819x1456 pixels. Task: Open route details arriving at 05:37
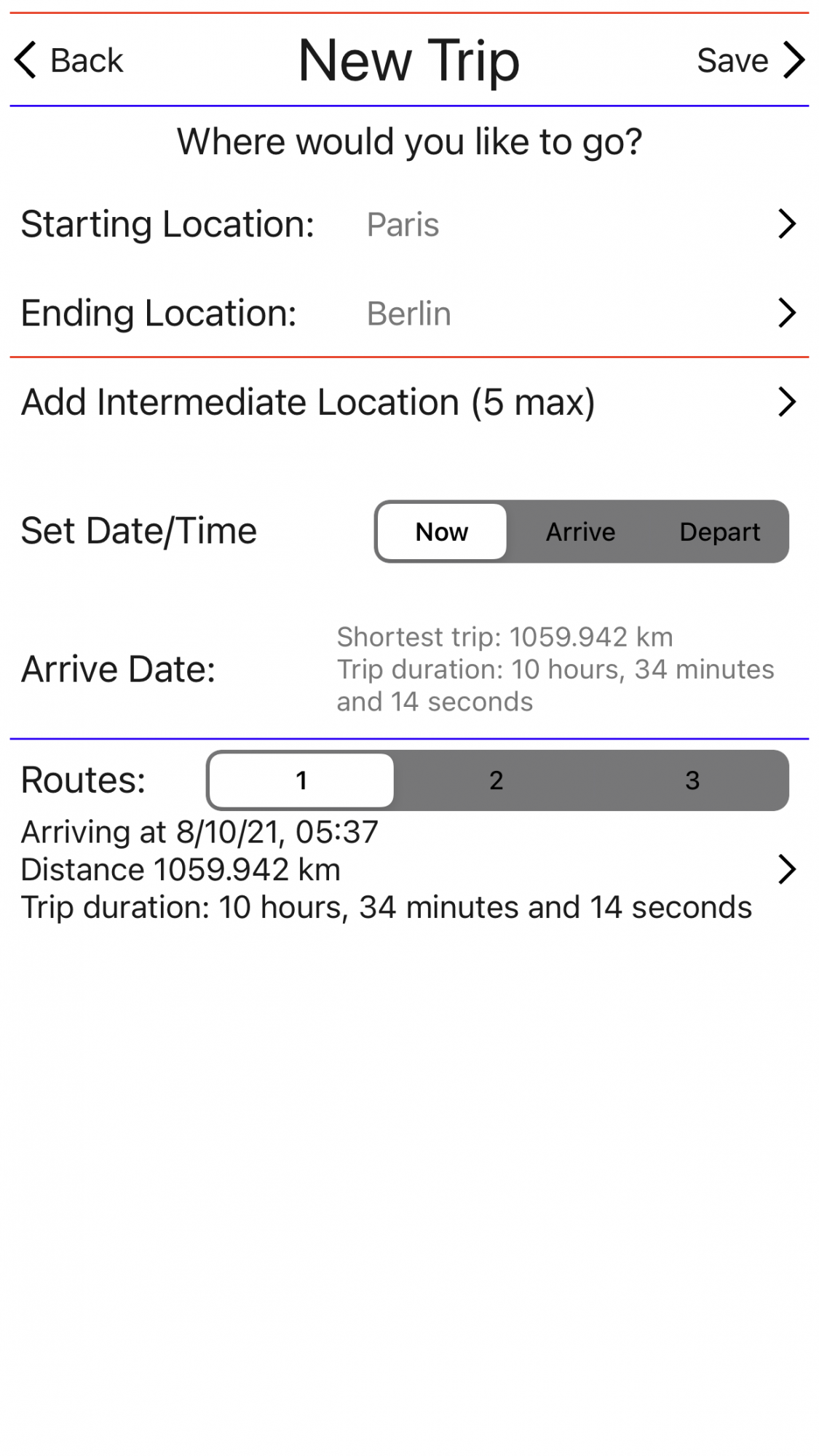coord(409,870)
